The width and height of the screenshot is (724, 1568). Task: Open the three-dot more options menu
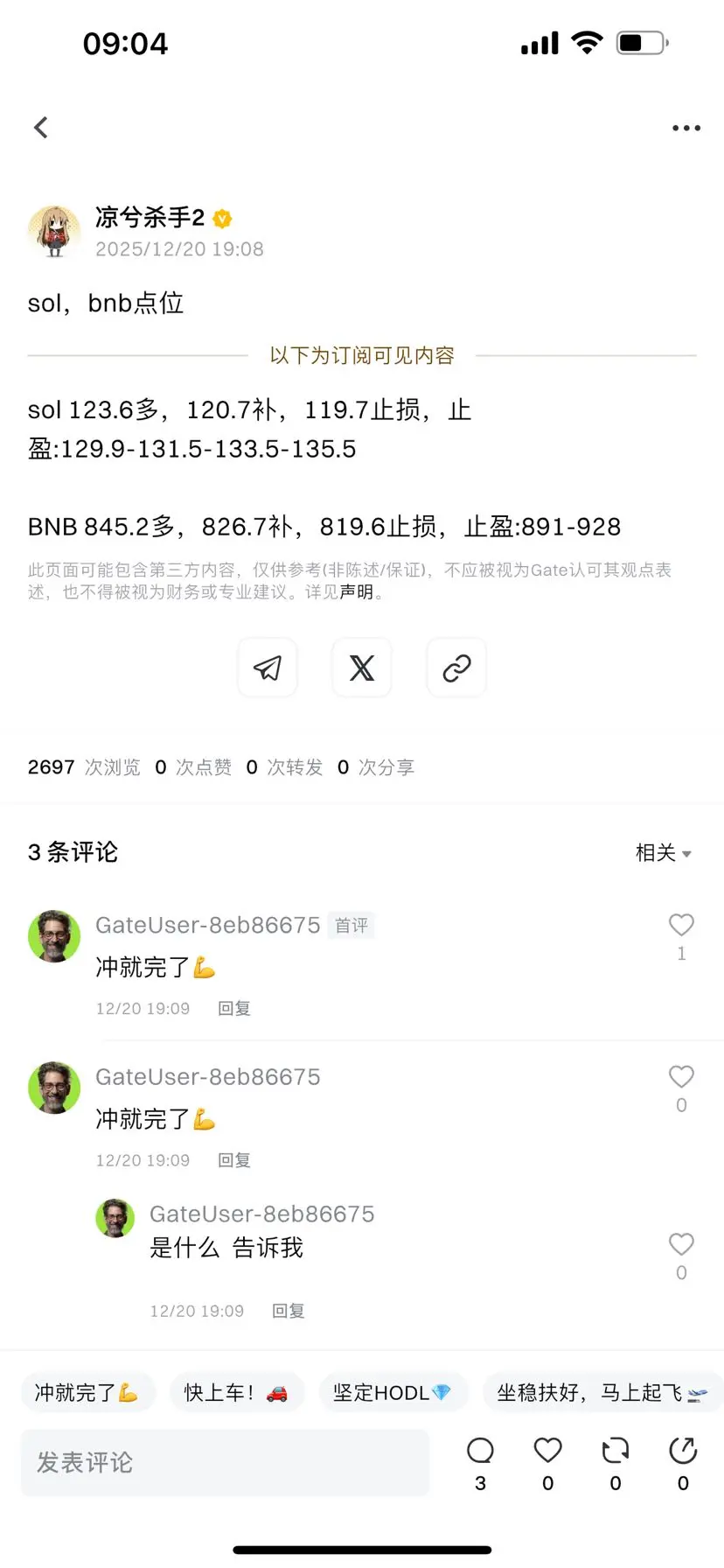(x=686, y=127)
